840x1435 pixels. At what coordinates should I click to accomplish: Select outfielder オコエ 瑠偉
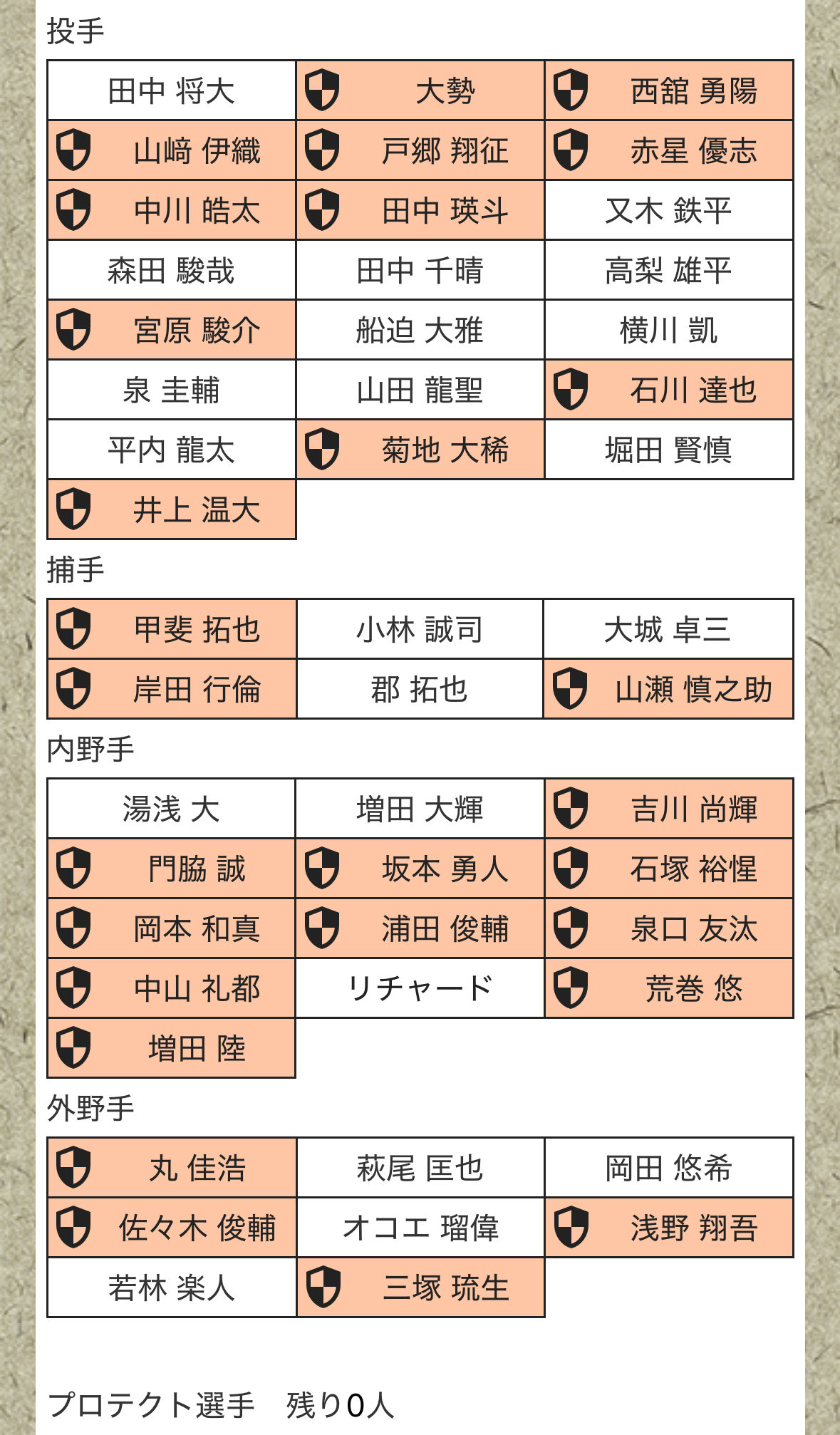[x=420, y=1228]
